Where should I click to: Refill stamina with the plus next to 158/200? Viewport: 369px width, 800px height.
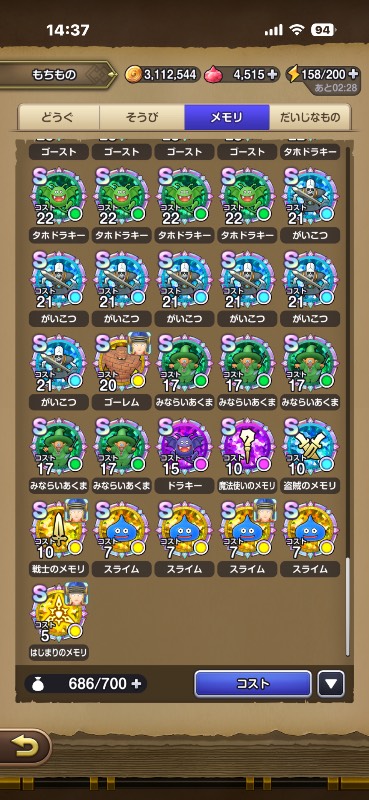pos(353,74)
